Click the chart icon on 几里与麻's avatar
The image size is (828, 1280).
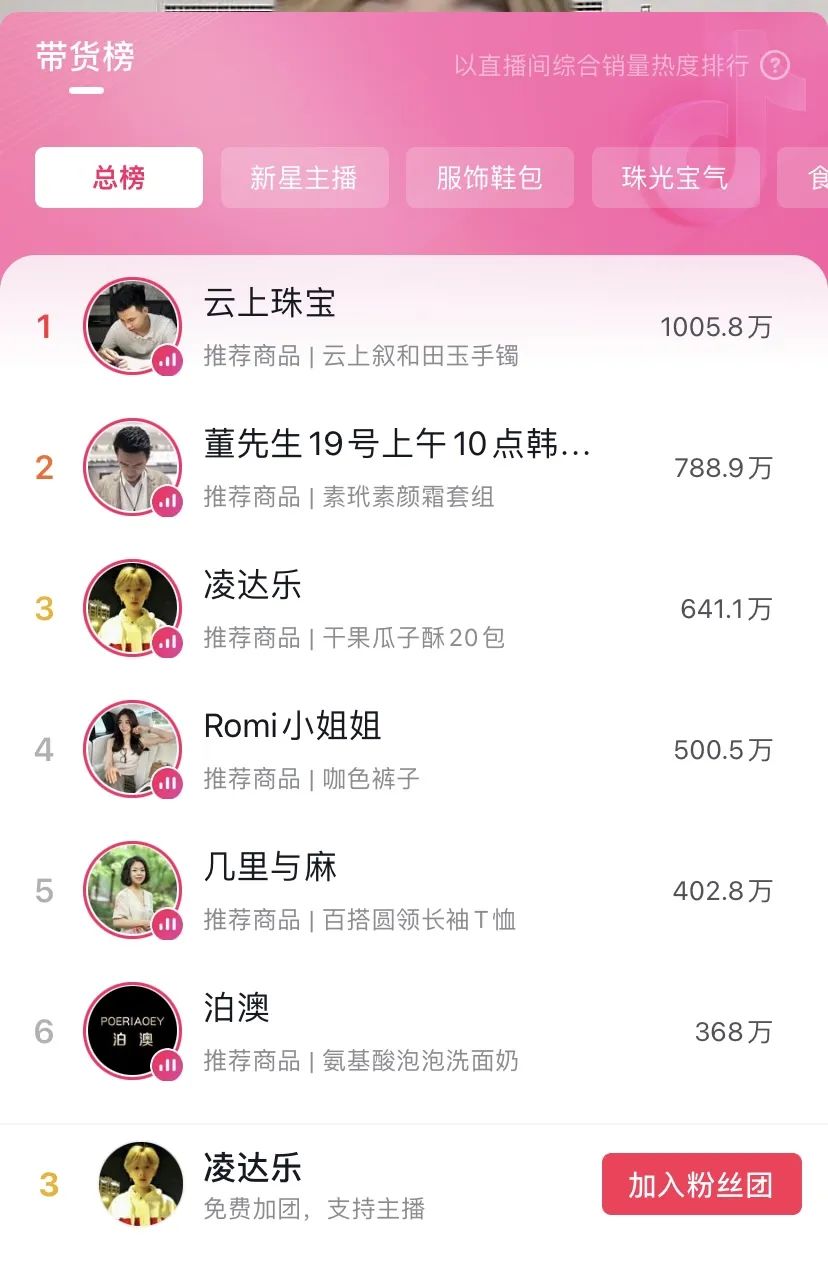click(x=166, y=922)
